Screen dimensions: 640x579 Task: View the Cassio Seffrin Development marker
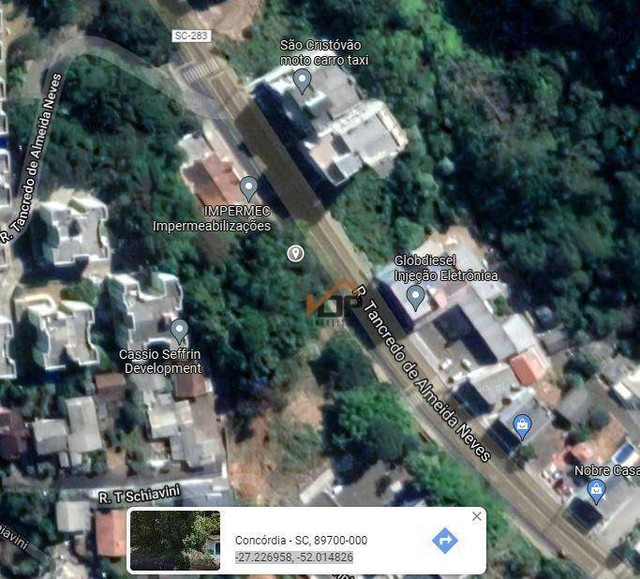(179, 330)
